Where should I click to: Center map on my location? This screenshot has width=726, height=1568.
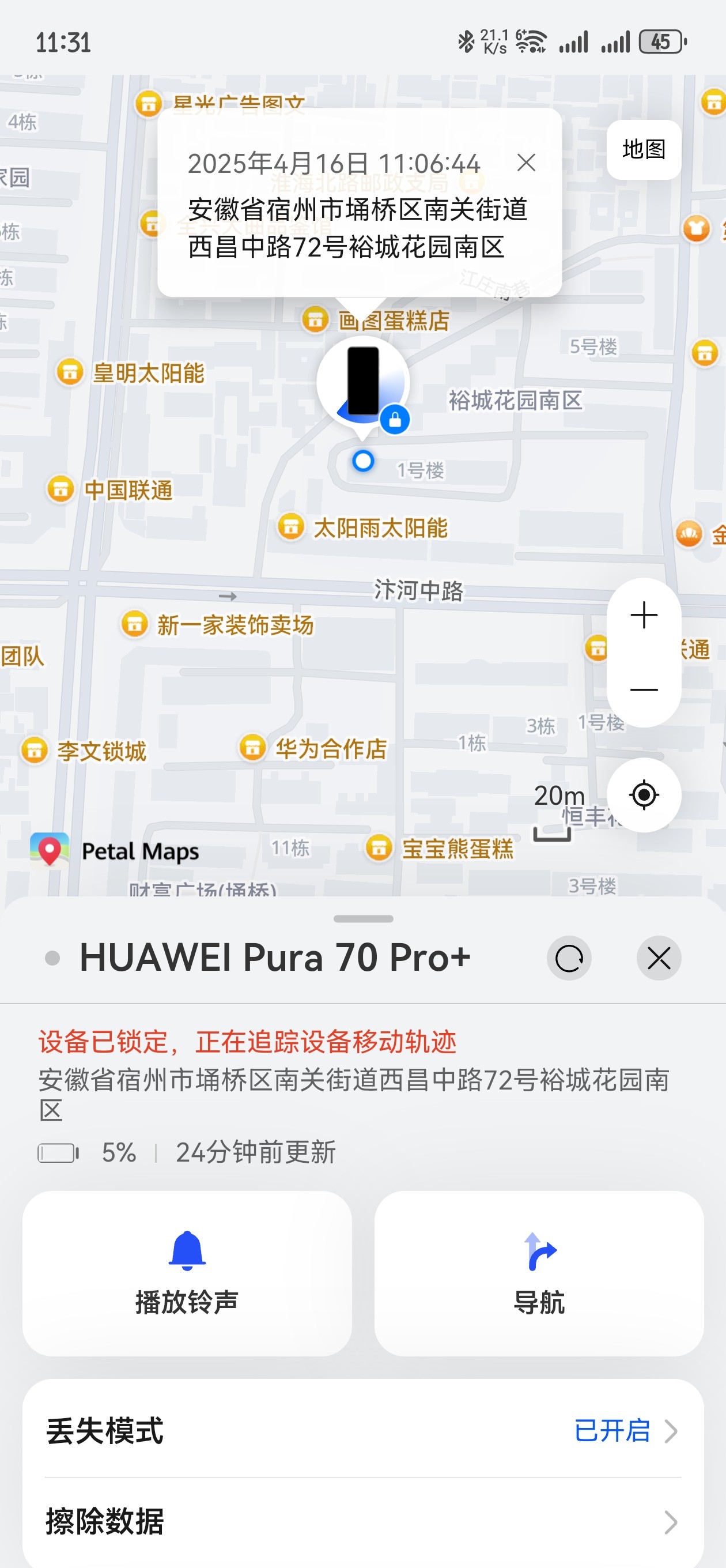coord(643,794)
